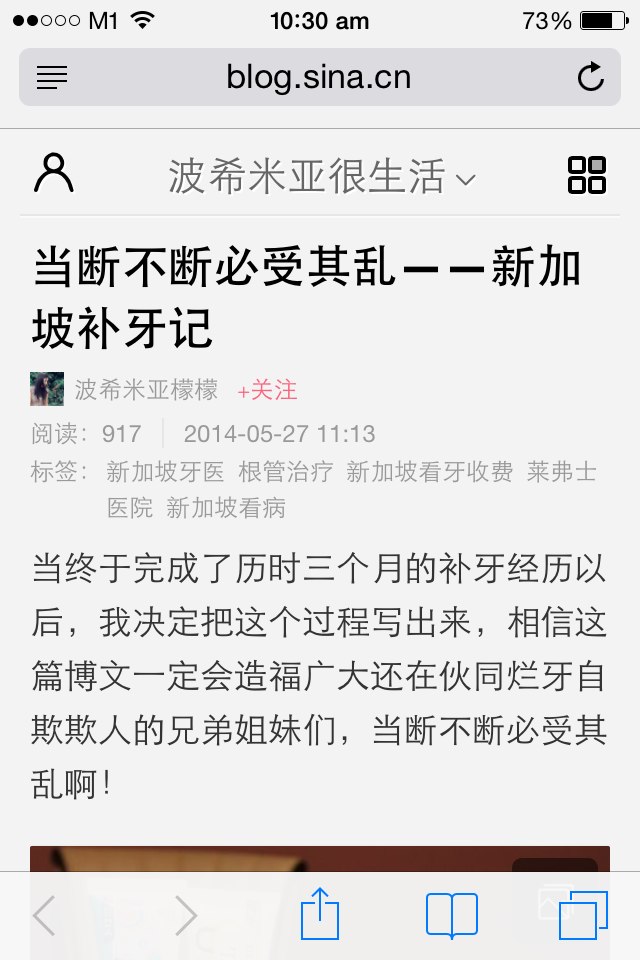This screenshot has width=640, height=960.
Task: Go back to the previous page
Action: pos(45,915)
